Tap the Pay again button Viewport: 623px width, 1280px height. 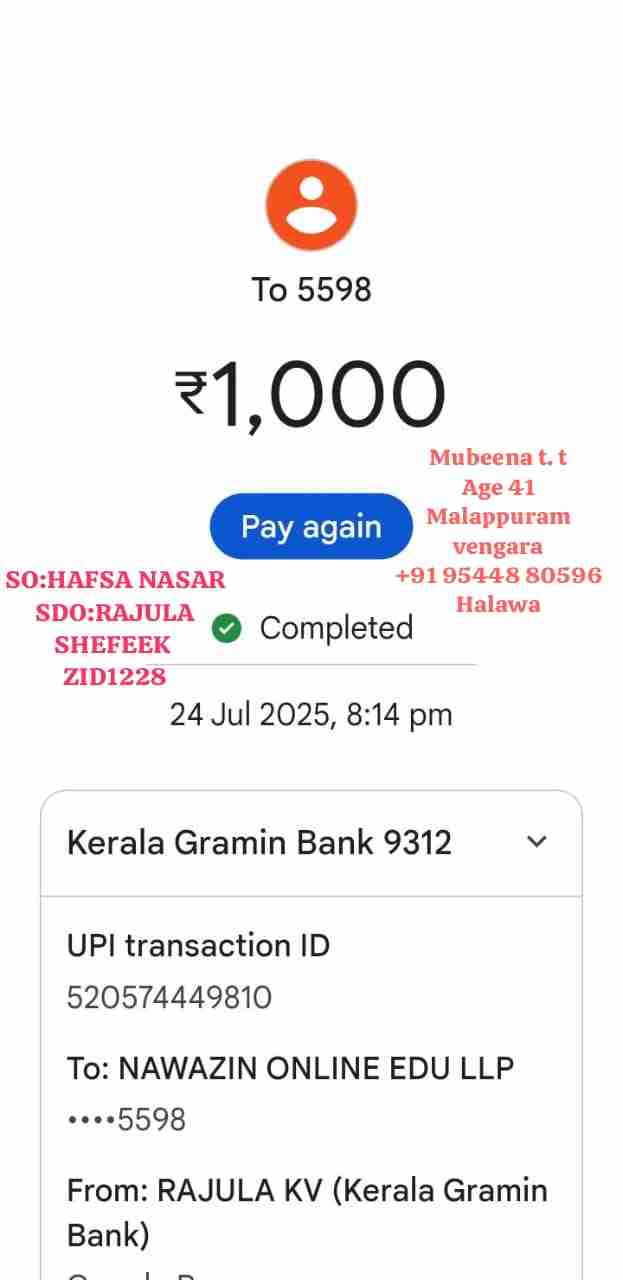point(311,526)
